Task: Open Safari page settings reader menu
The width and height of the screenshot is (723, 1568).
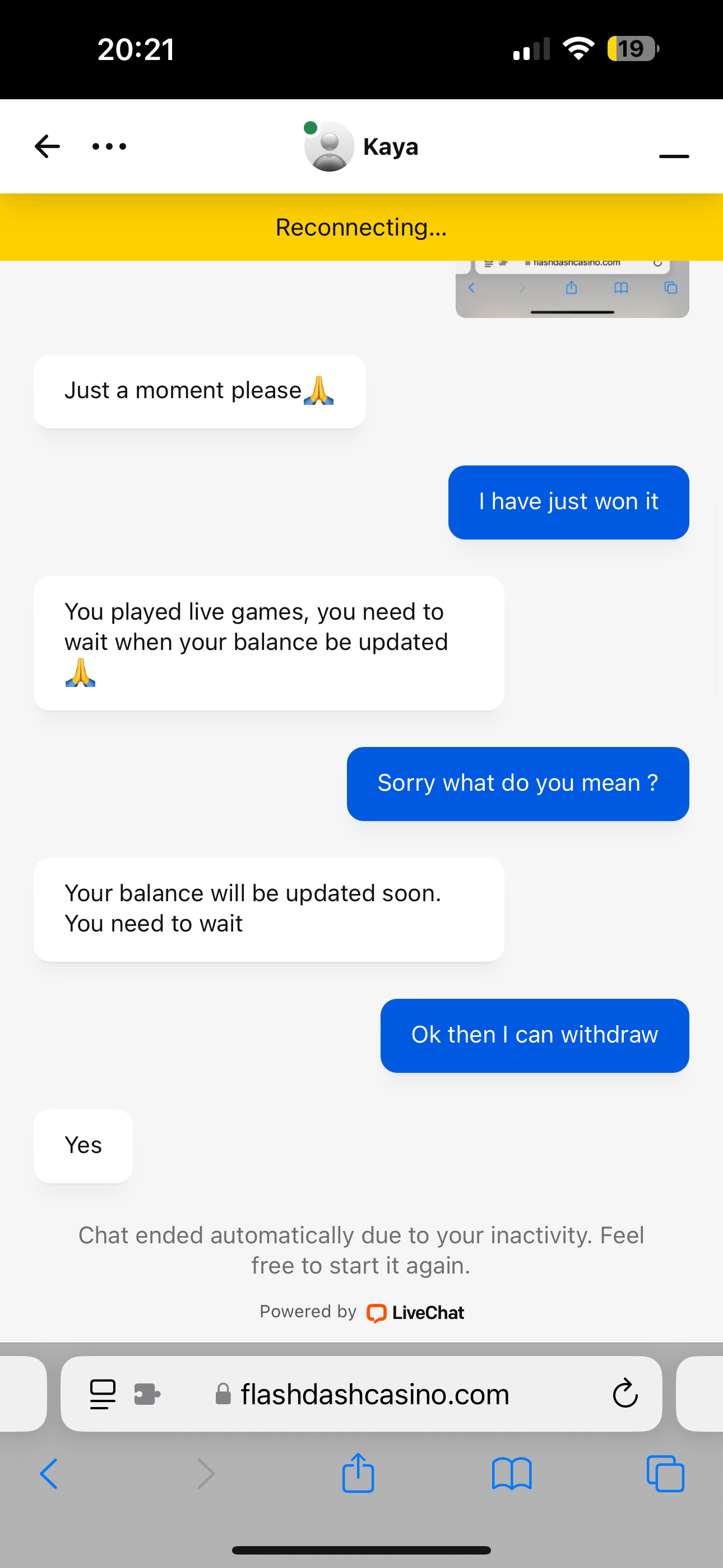Action: point(102,1394)
